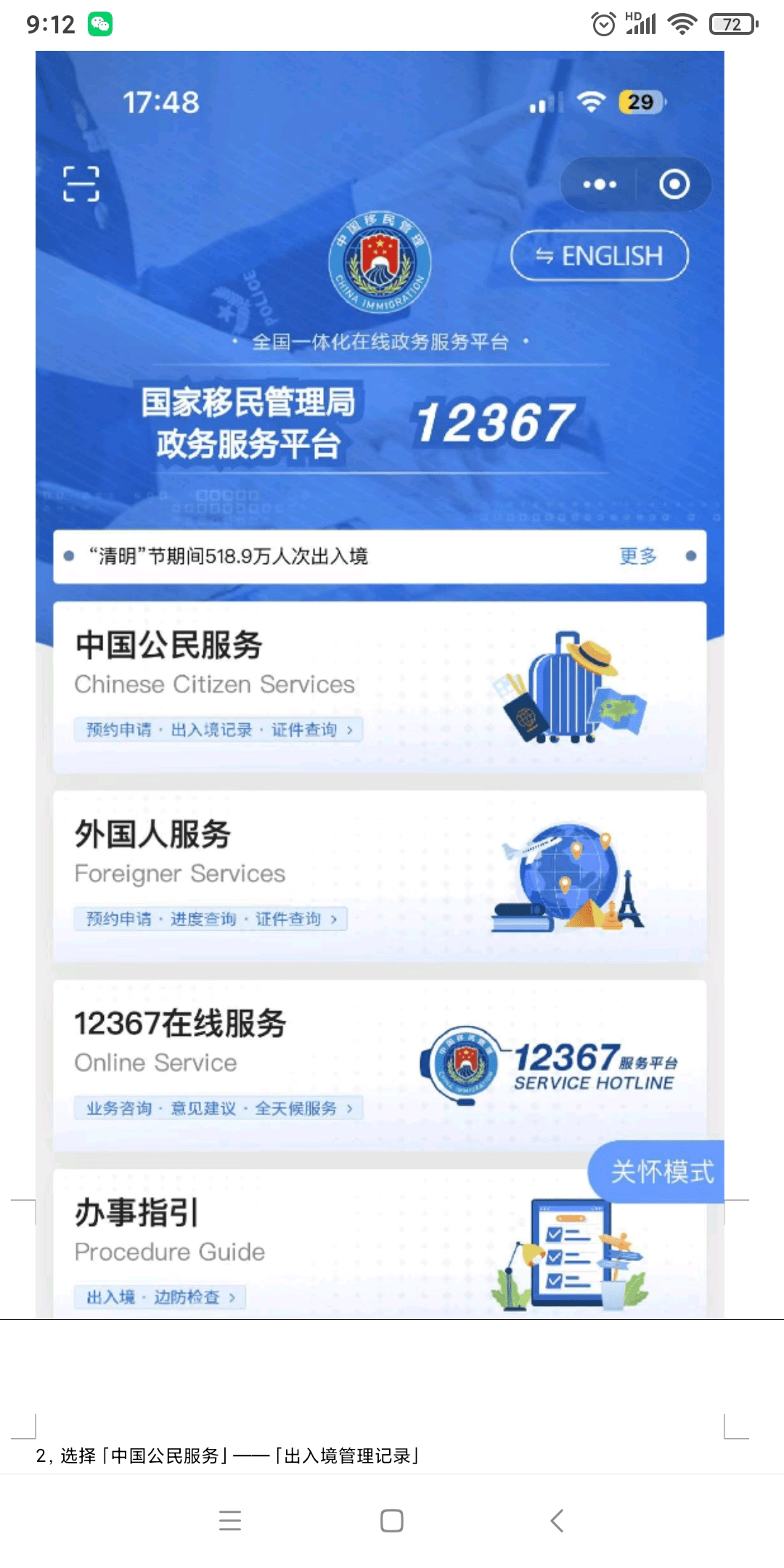Open the embedded immigration platform screenshot image

(x=380, y=684)
